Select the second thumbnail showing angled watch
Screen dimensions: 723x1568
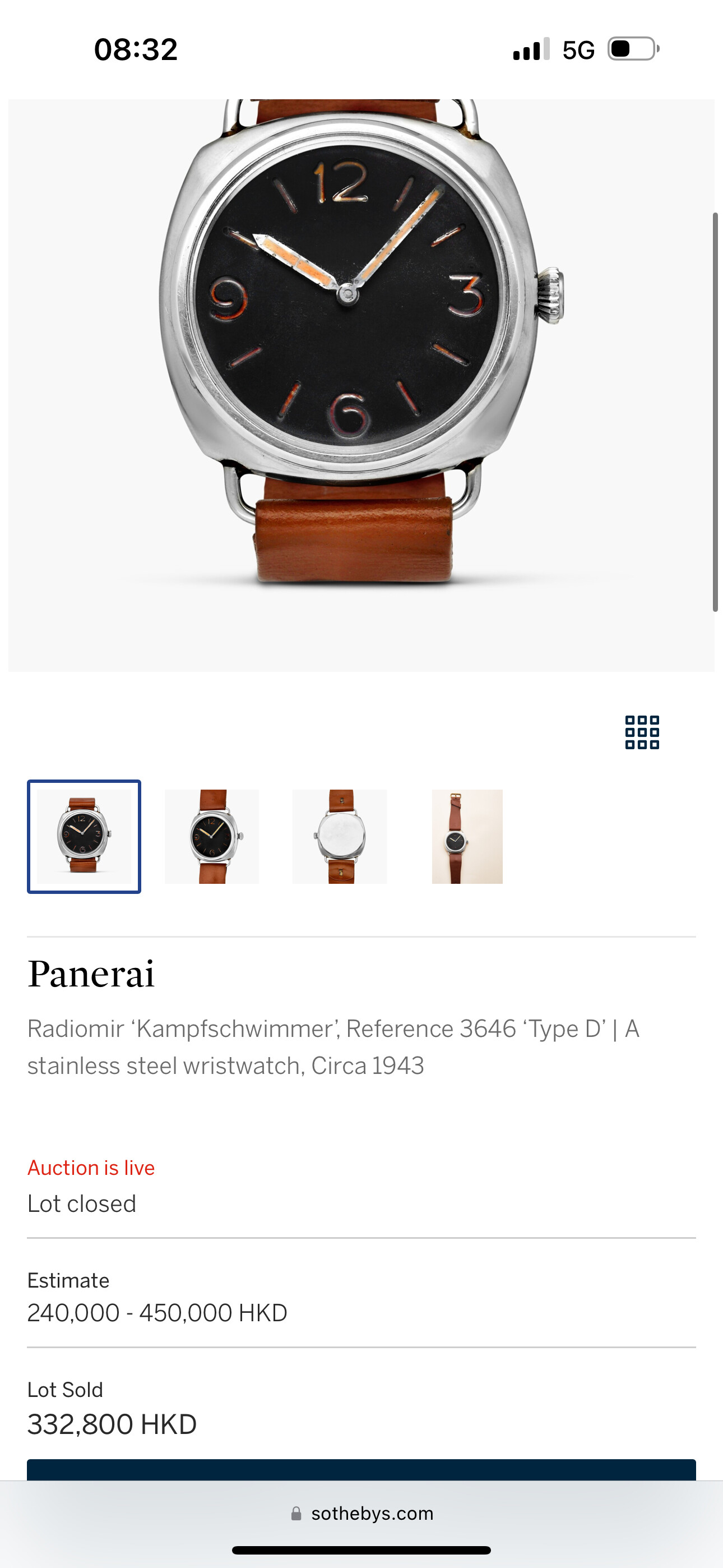tap(212, 836)
